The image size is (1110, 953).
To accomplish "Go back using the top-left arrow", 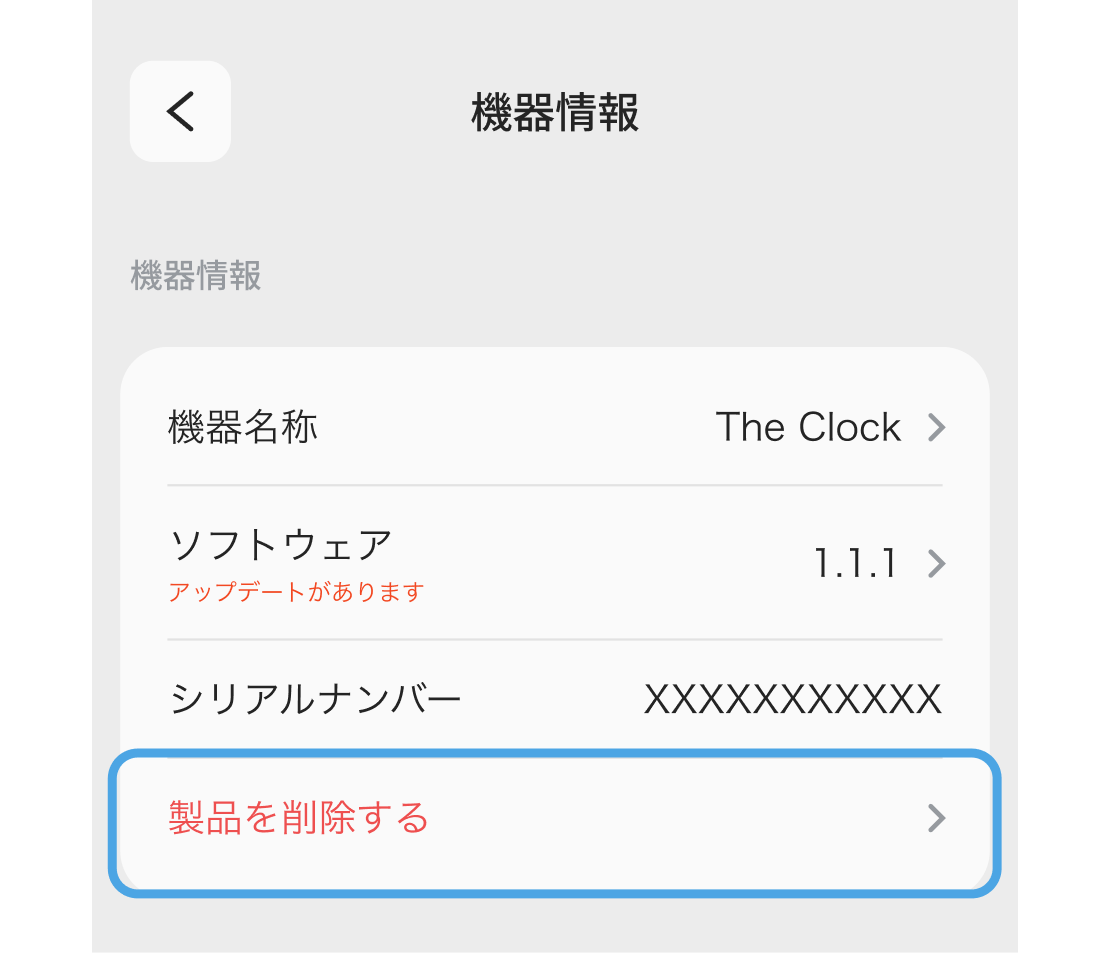I will pyautogui.click(x=180, y=112).
